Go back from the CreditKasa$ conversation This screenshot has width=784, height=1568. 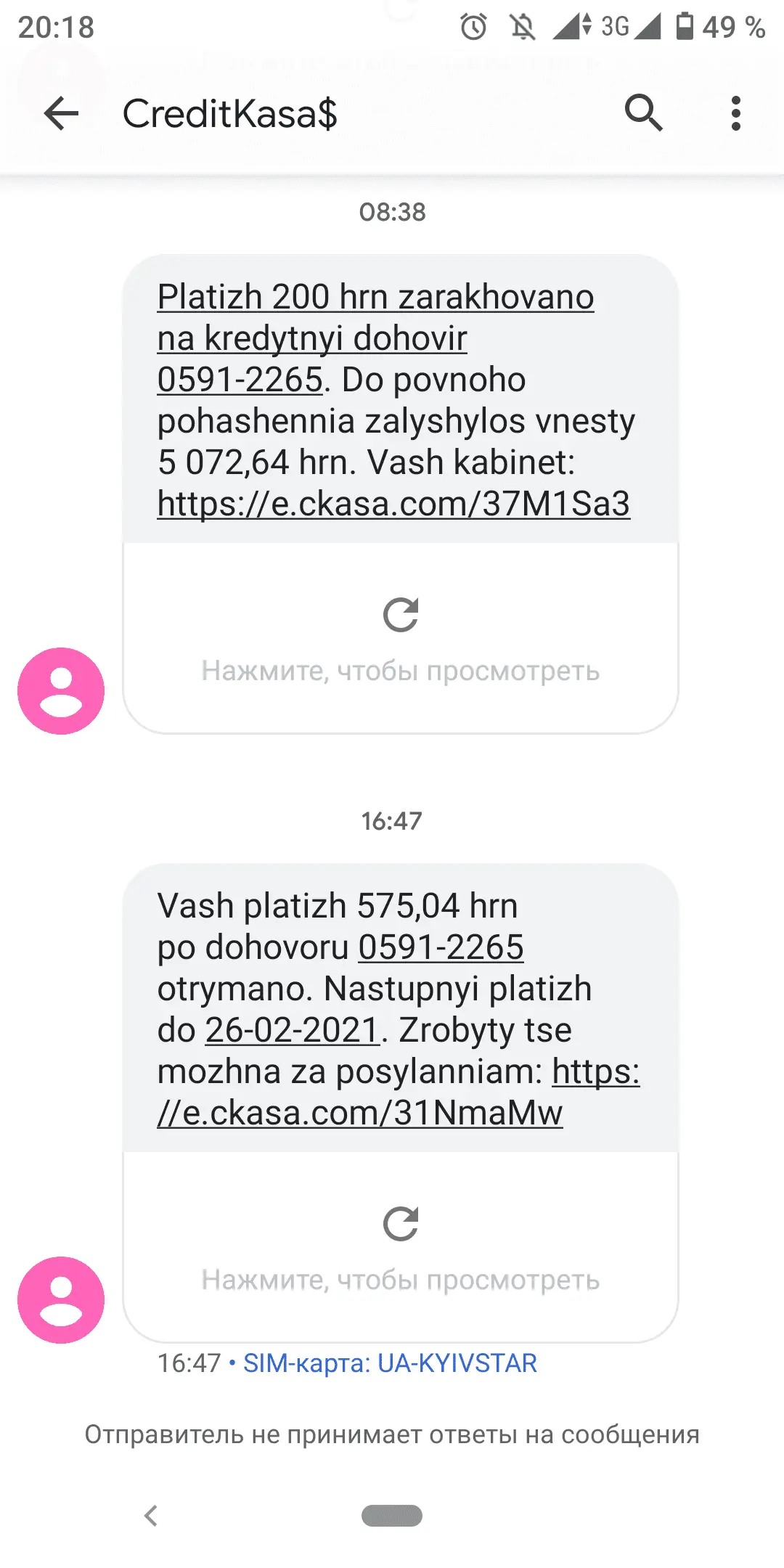[61, 113]
